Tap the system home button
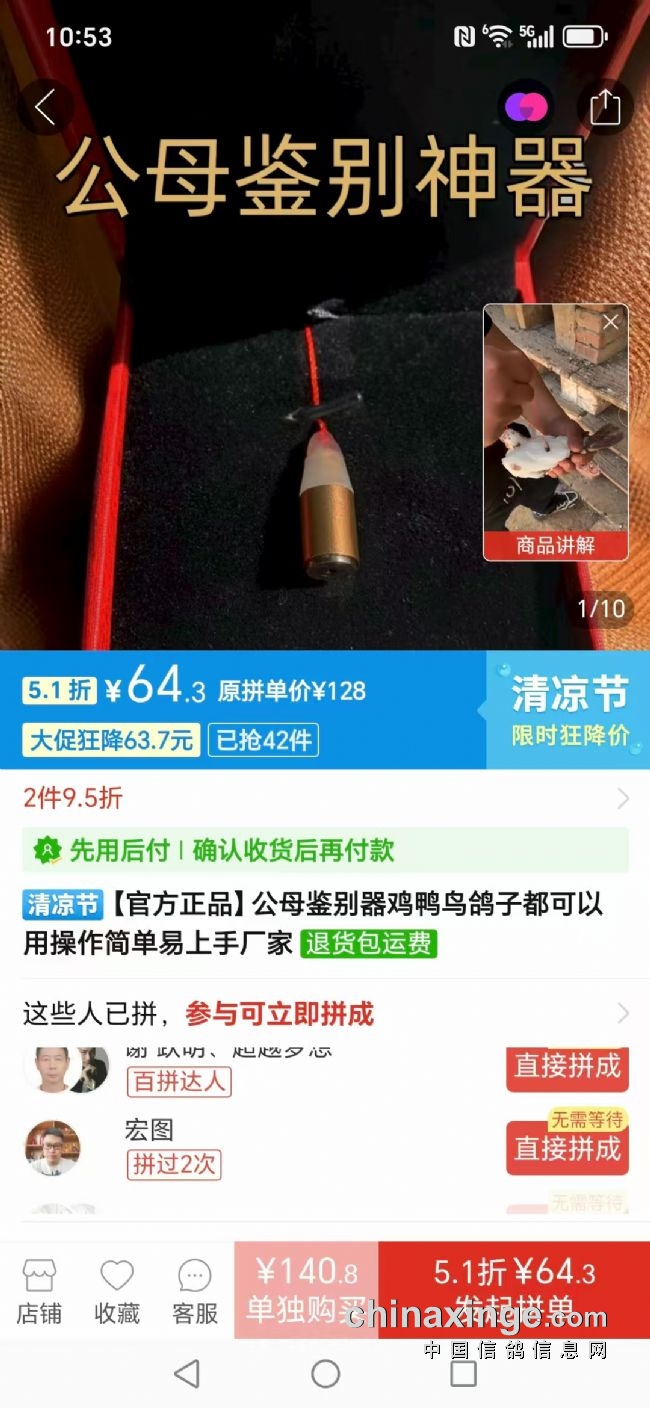The height and width of the screenshot is (1408, 650). pos(325,1374)
